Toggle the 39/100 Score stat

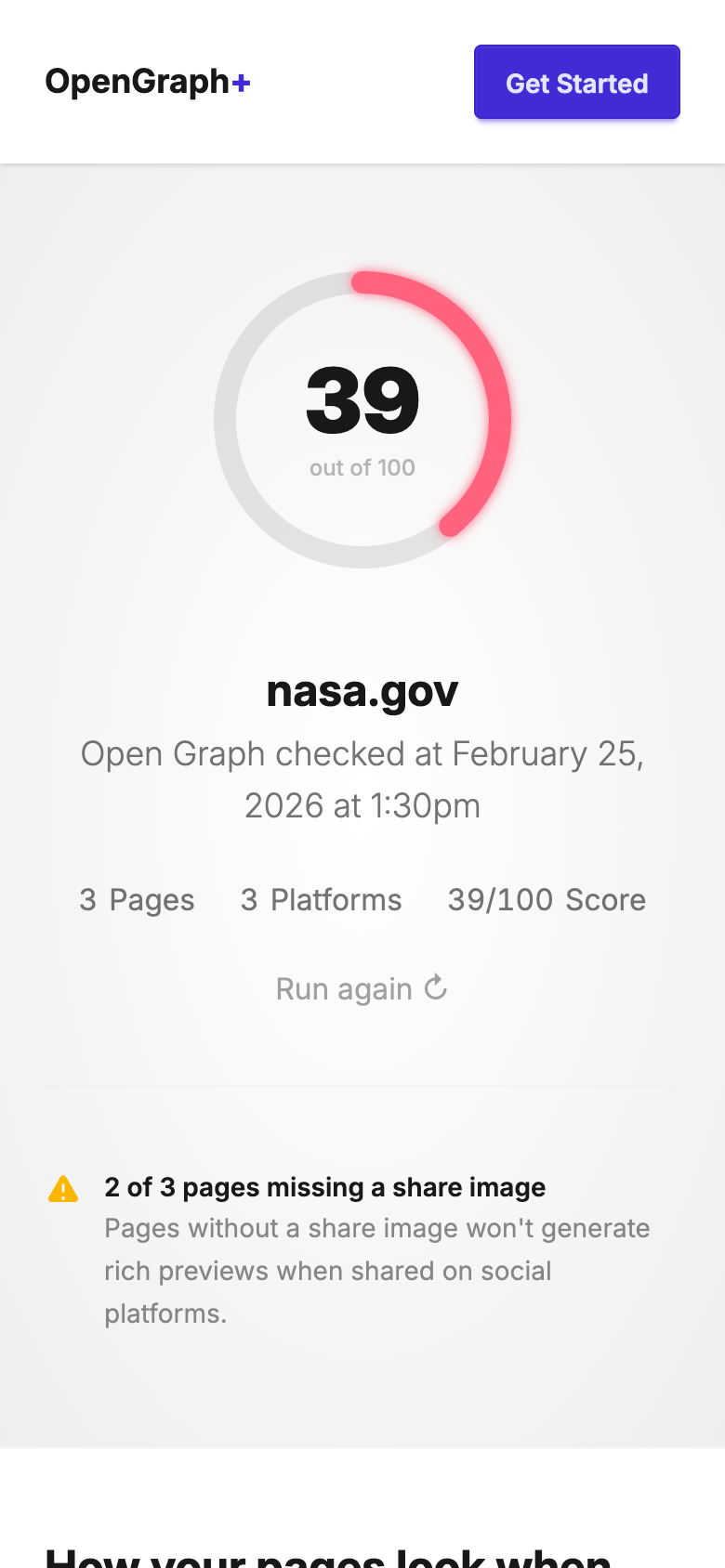tap(546, 899)
